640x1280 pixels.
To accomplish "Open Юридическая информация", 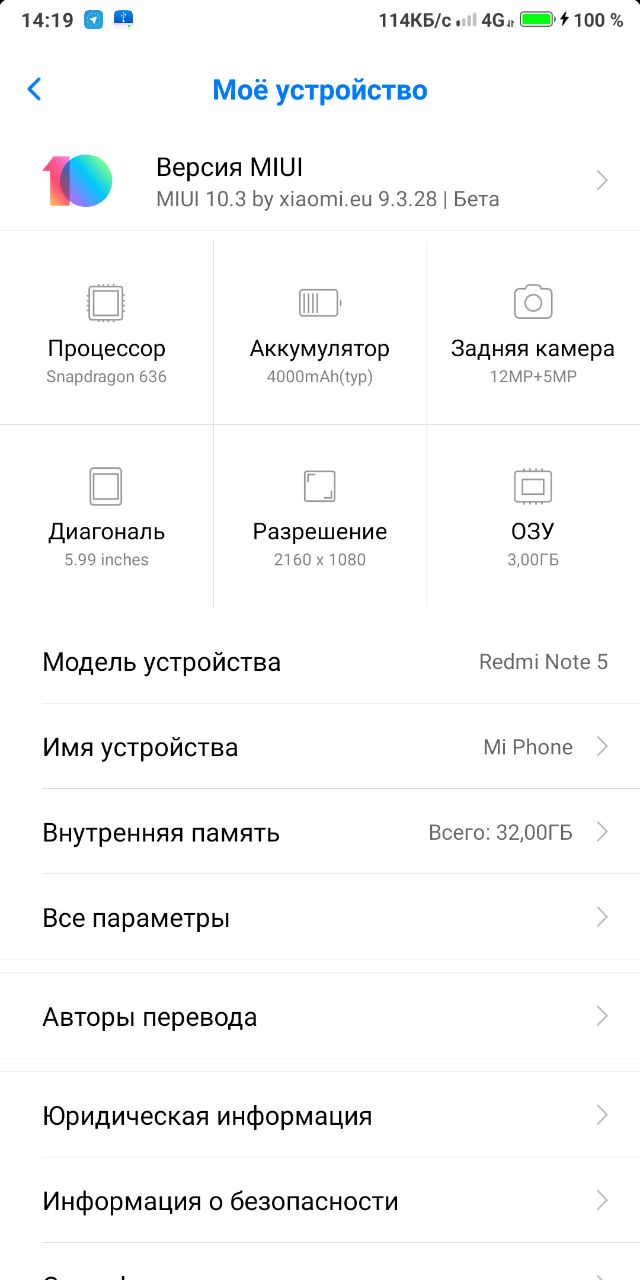I will (320, 1116).
